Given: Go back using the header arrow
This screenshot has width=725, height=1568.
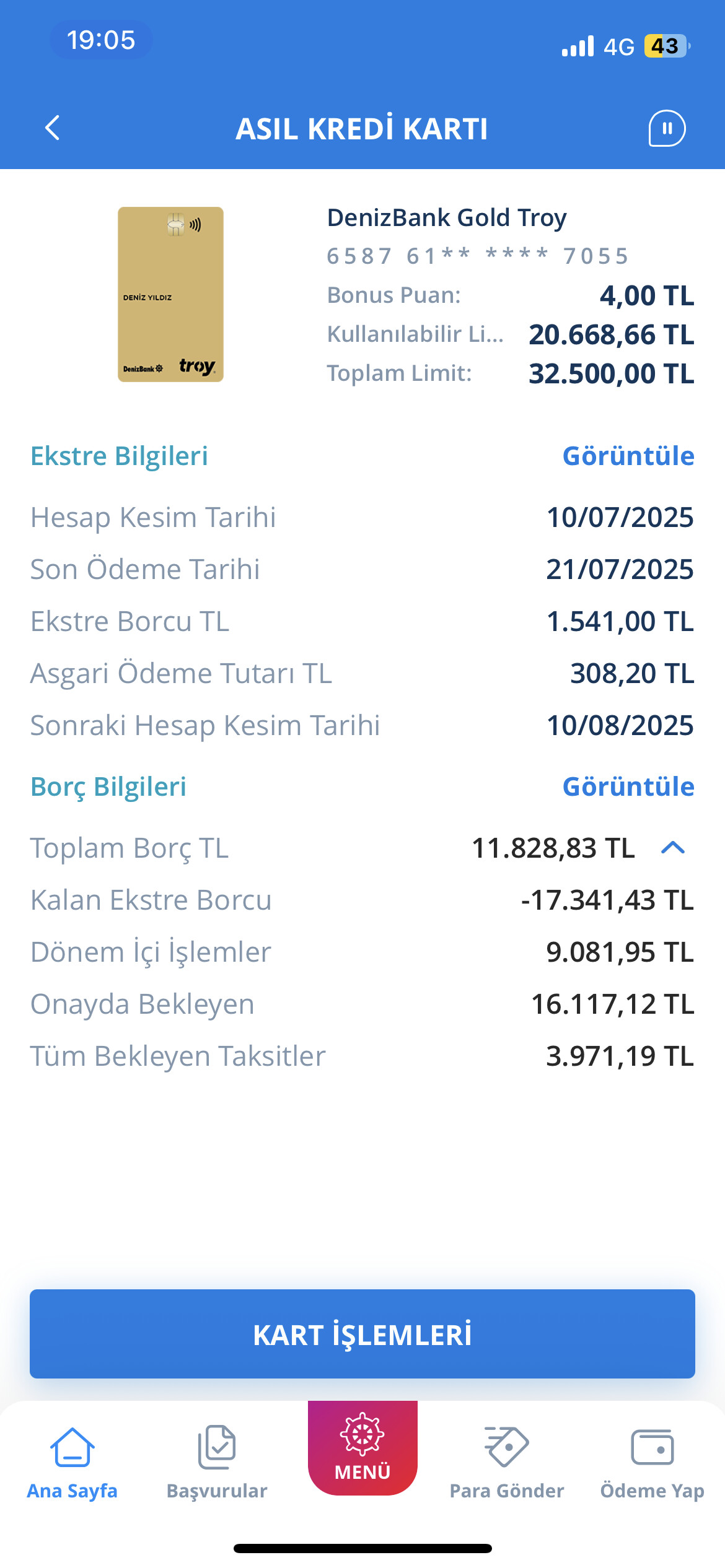Looking at the screenshot, I should pos(53,128).
